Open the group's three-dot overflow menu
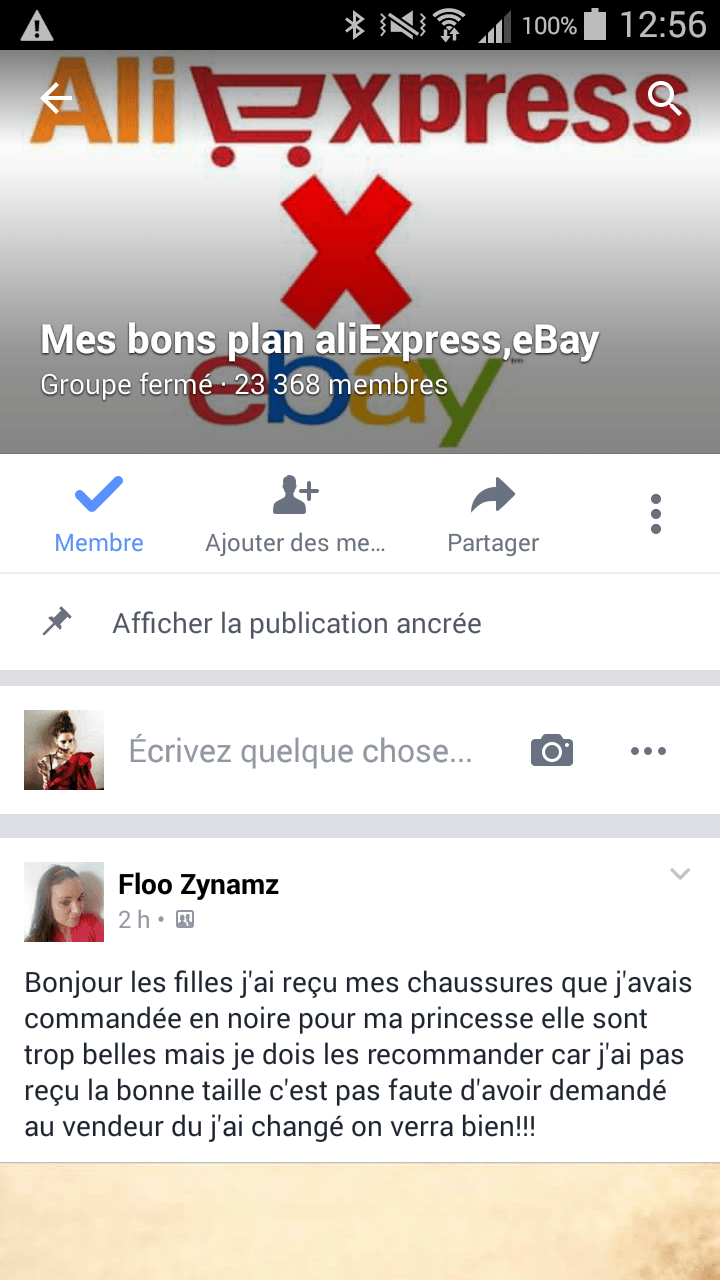This screenshot has height=1280, width=720. tap(656, 514)
